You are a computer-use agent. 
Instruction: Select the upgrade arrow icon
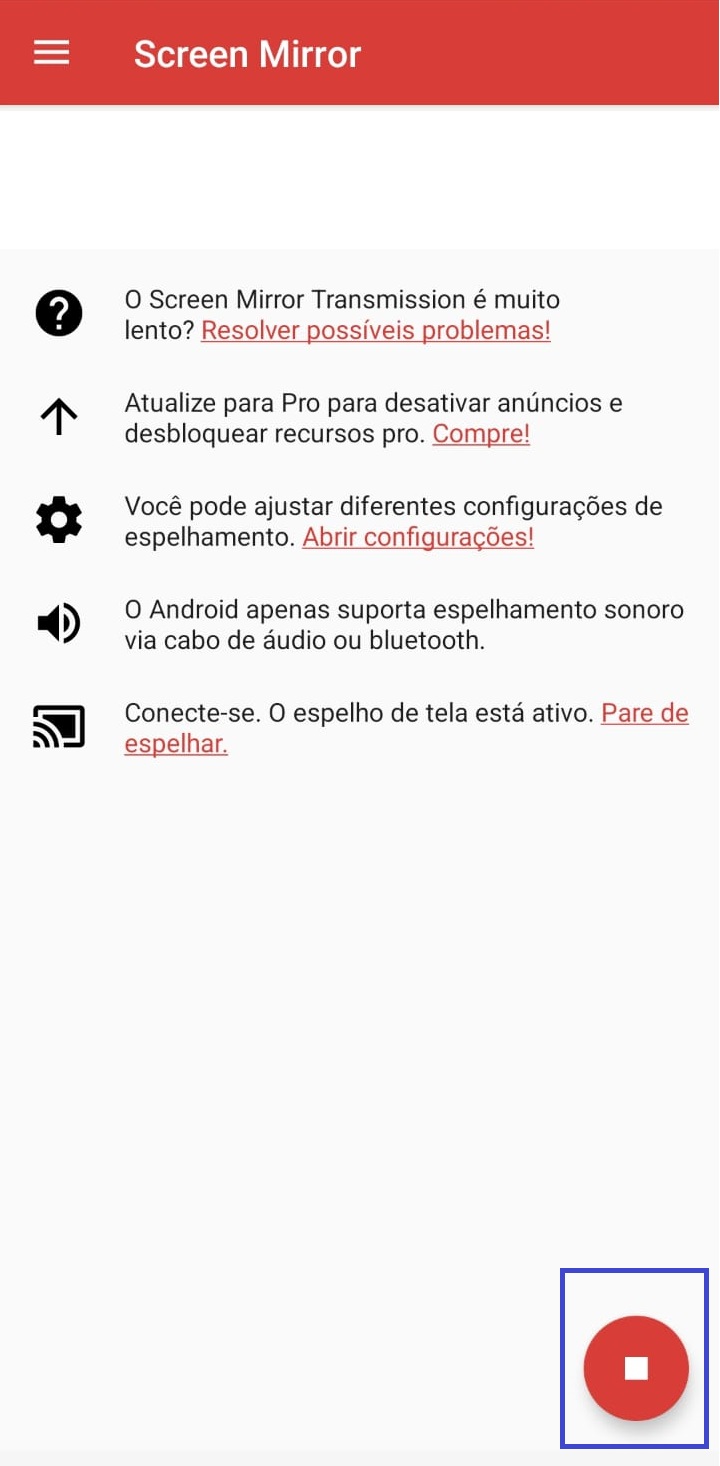[x=58, y=416]
